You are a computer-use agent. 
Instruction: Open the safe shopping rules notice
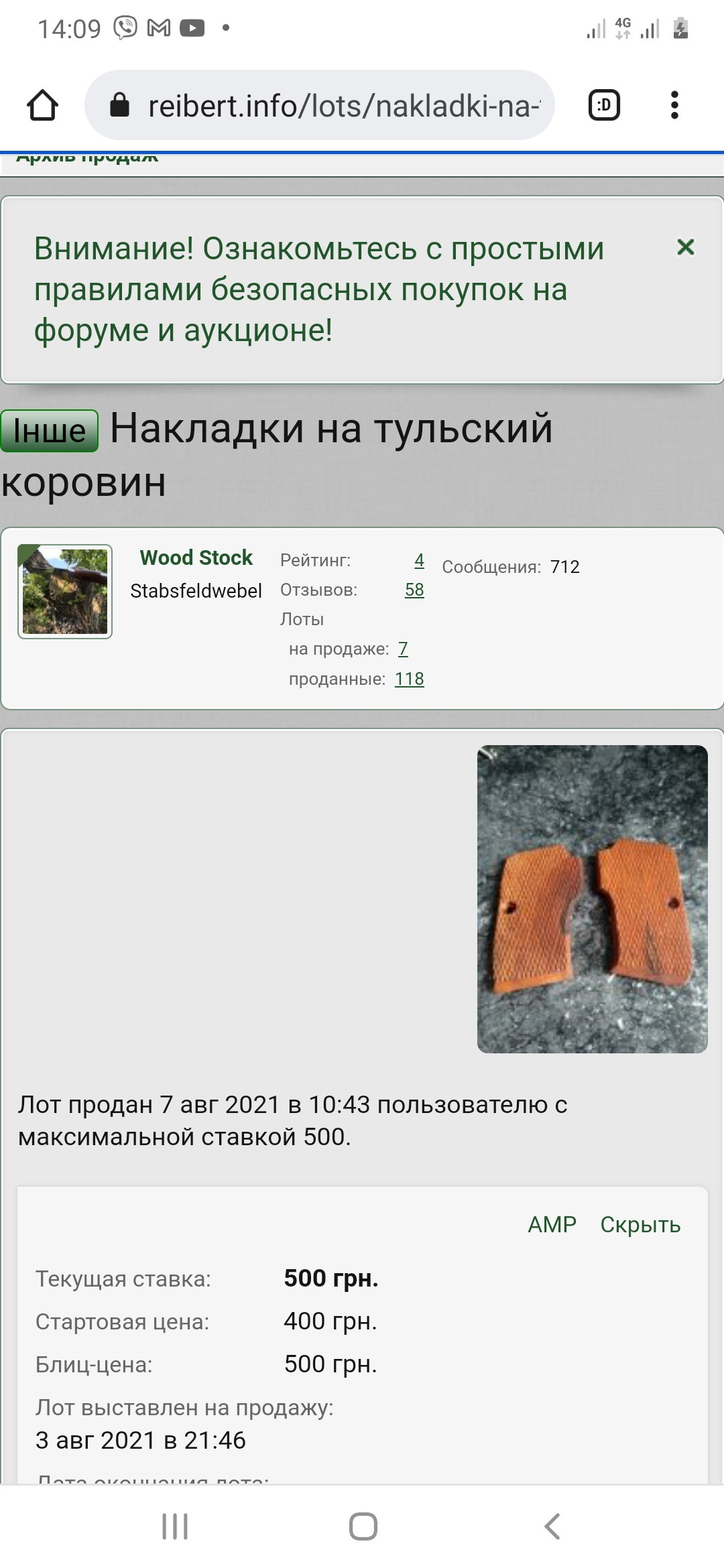tap(319, 289)
